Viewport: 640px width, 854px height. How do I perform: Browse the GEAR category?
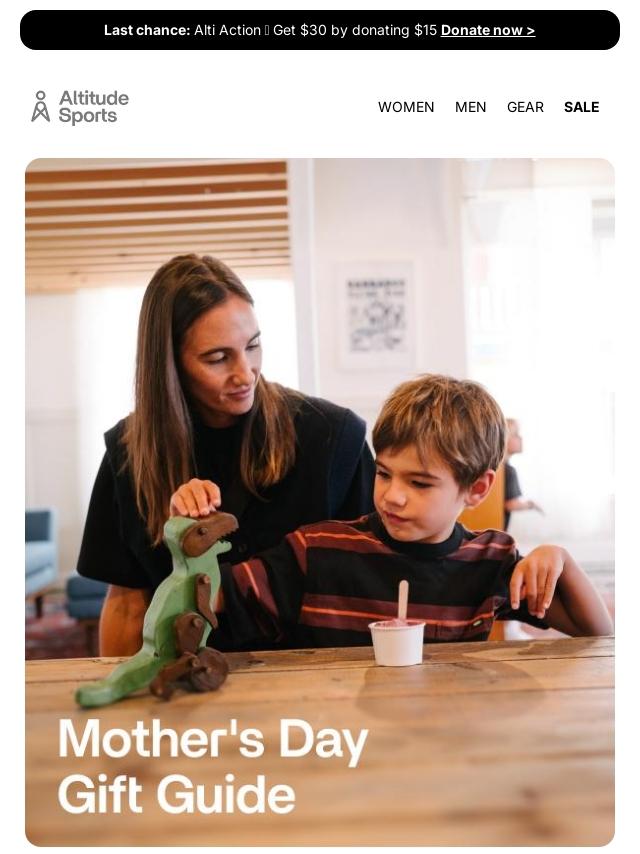525,107
